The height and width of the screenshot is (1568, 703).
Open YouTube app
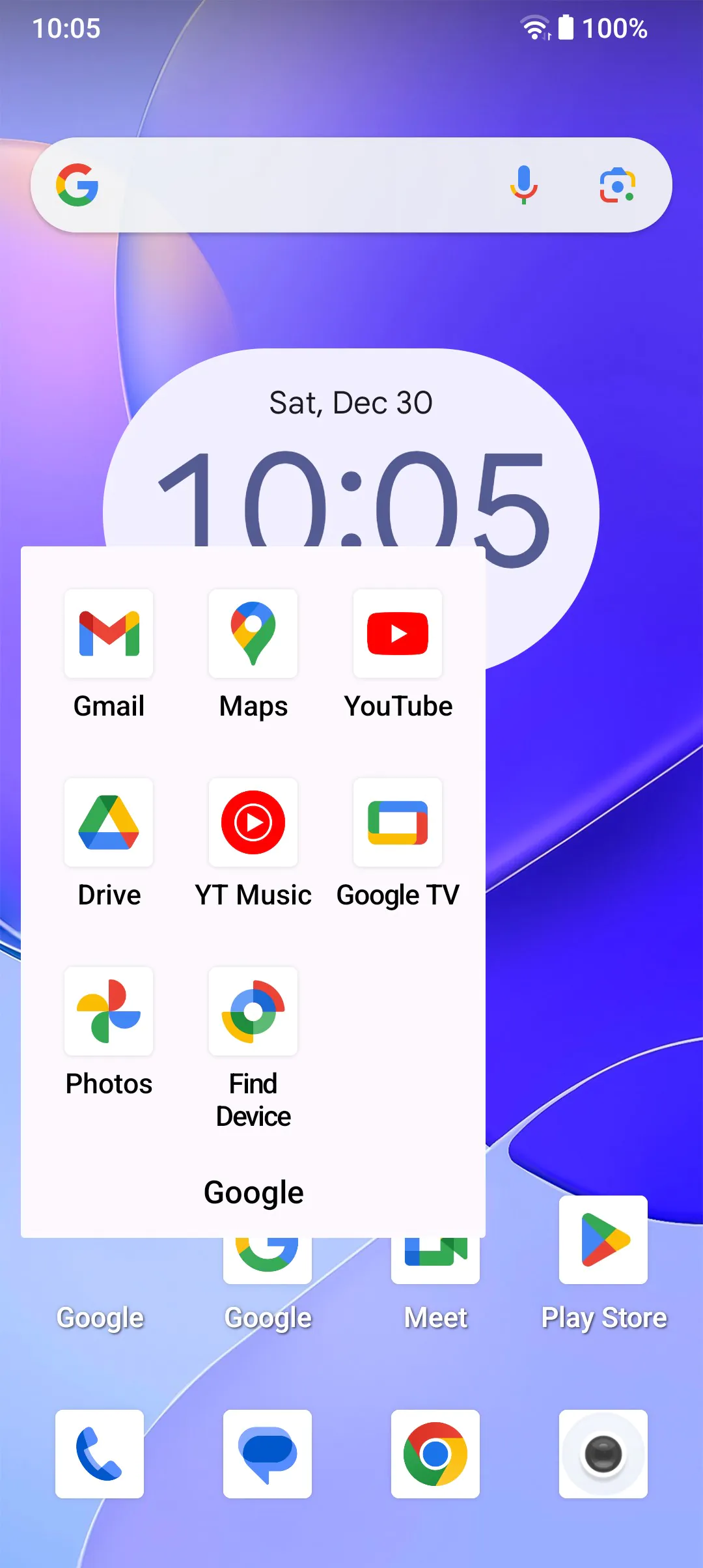point(398,634)
